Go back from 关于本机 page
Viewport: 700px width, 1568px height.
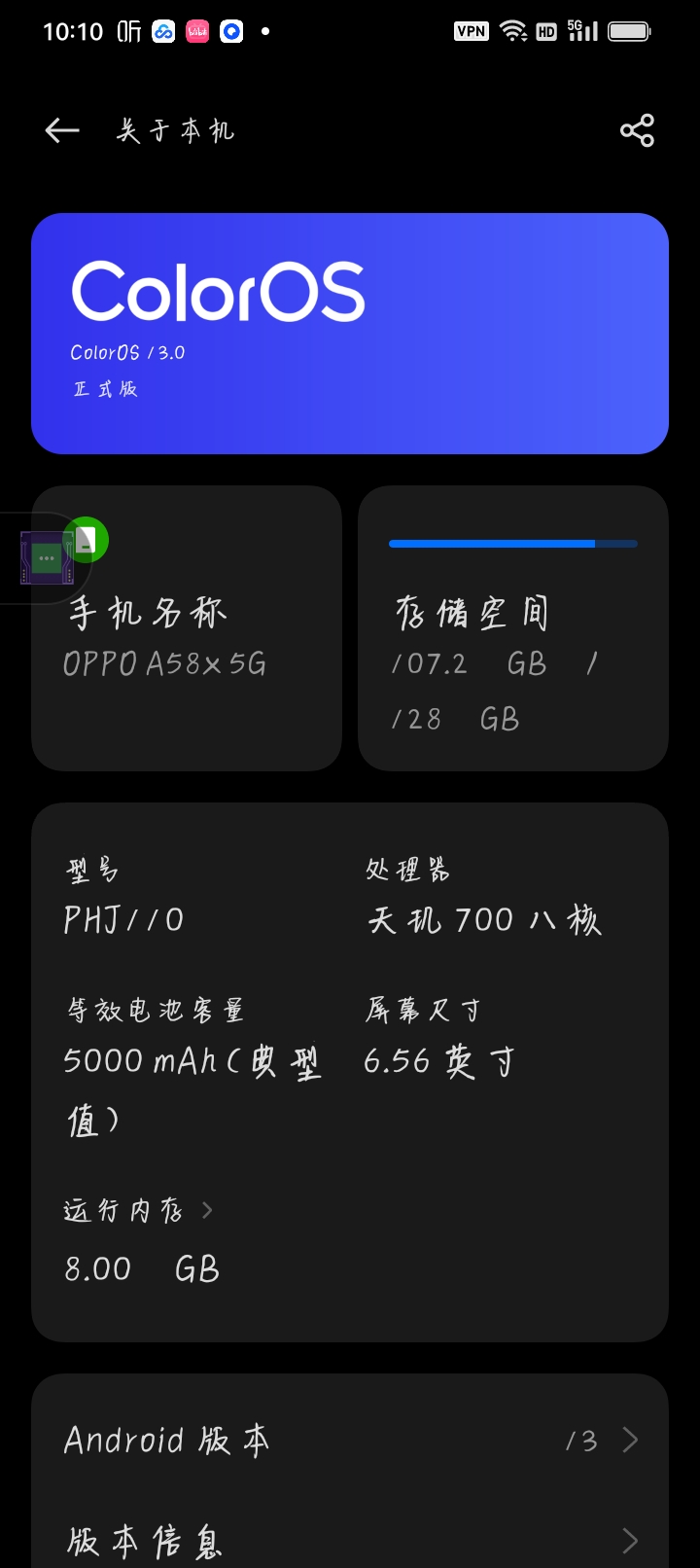tap(62, 130)
